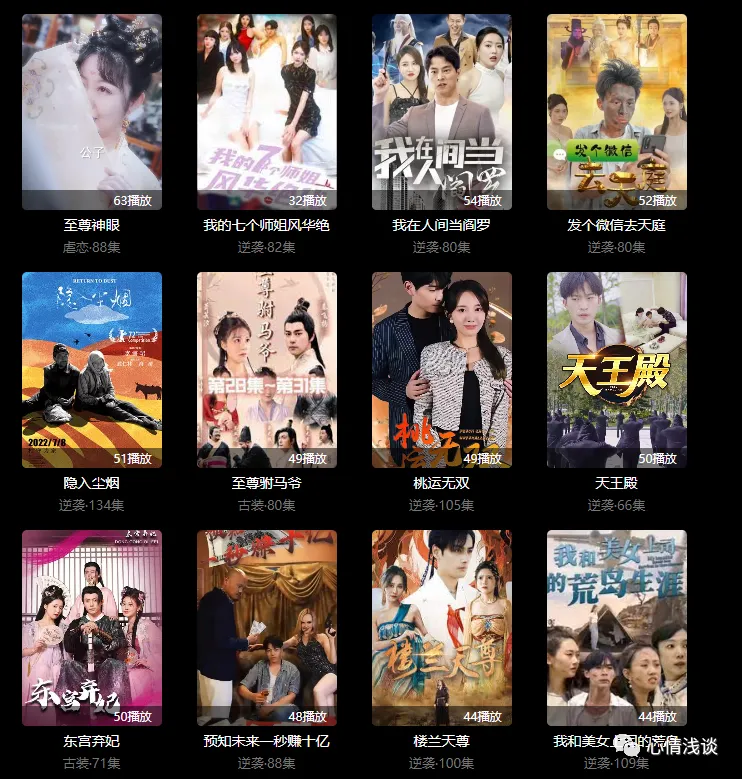The width and height of the screenshot is (742, 779).
Task: Open the 楼兰天尊 series
Action: click(442, 627)
